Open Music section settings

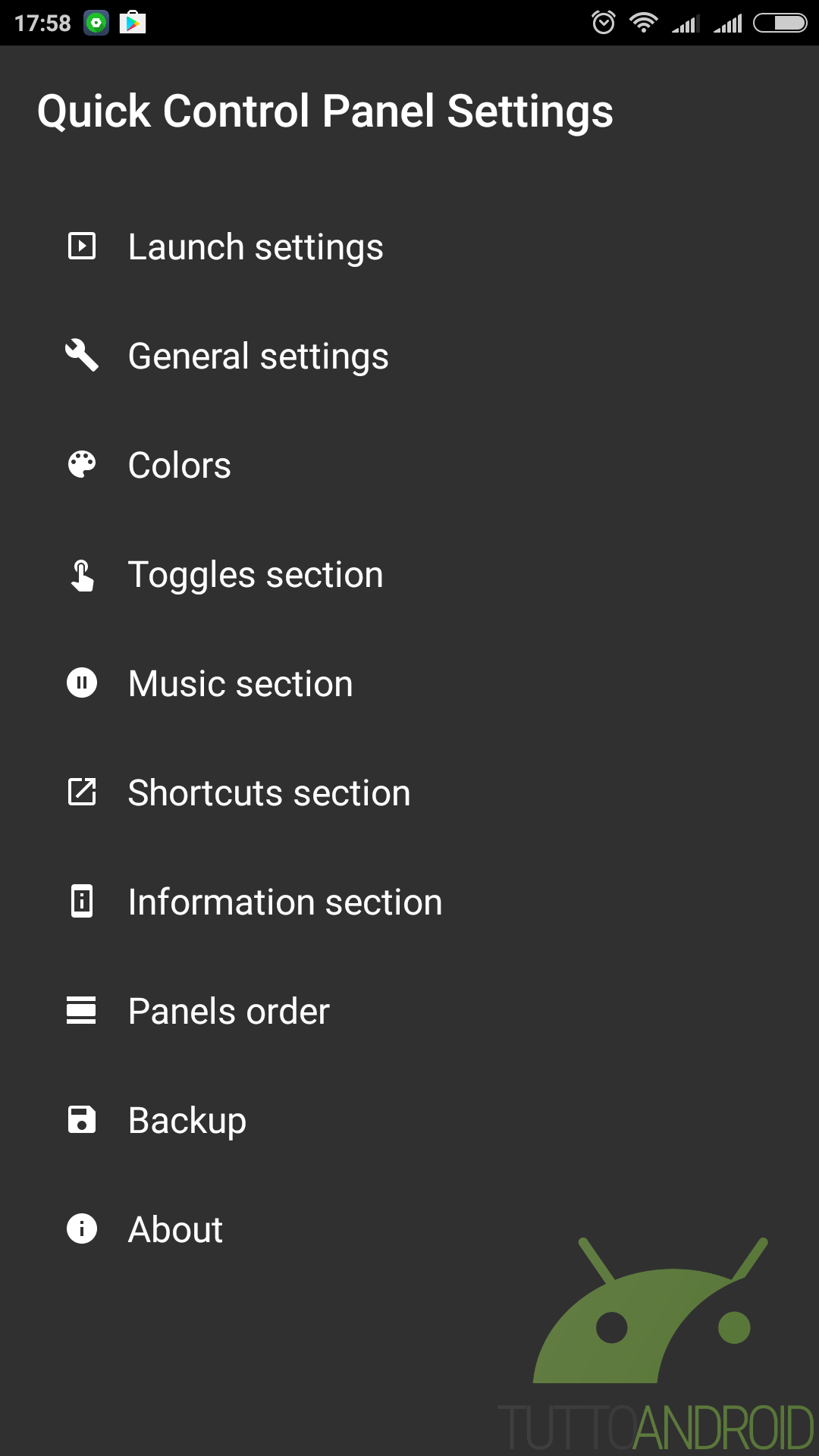409,684
